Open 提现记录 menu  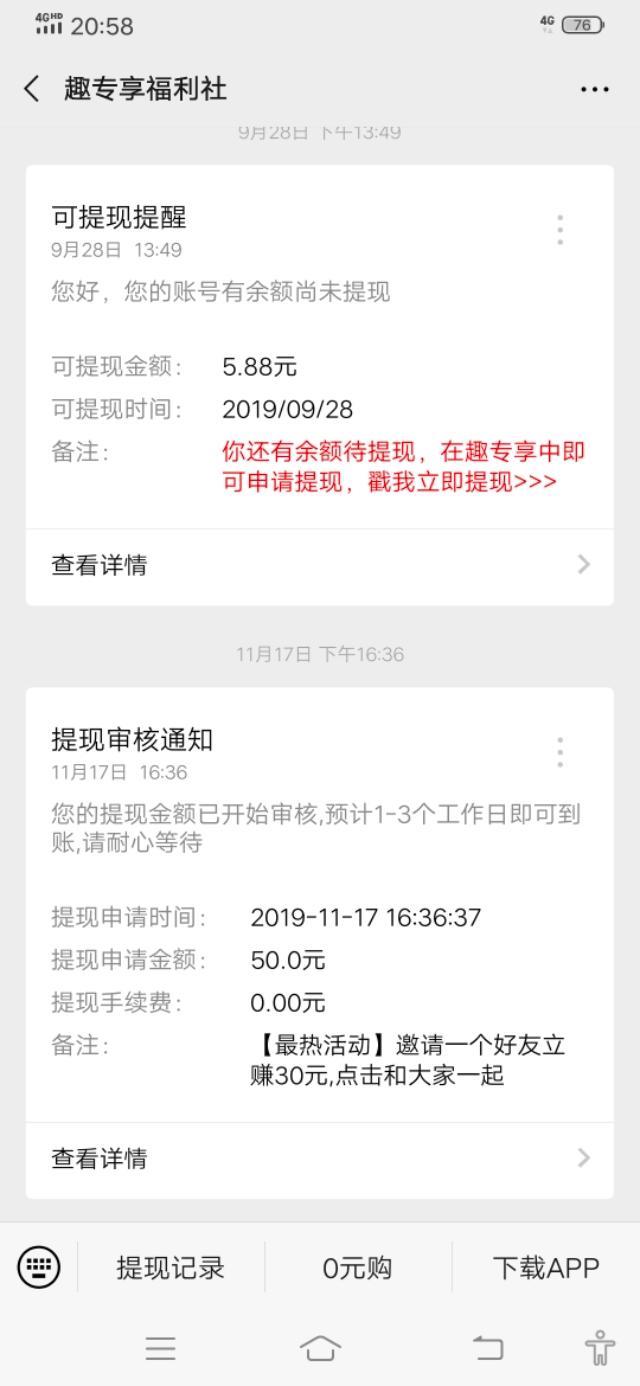(x=171, y=1268)
